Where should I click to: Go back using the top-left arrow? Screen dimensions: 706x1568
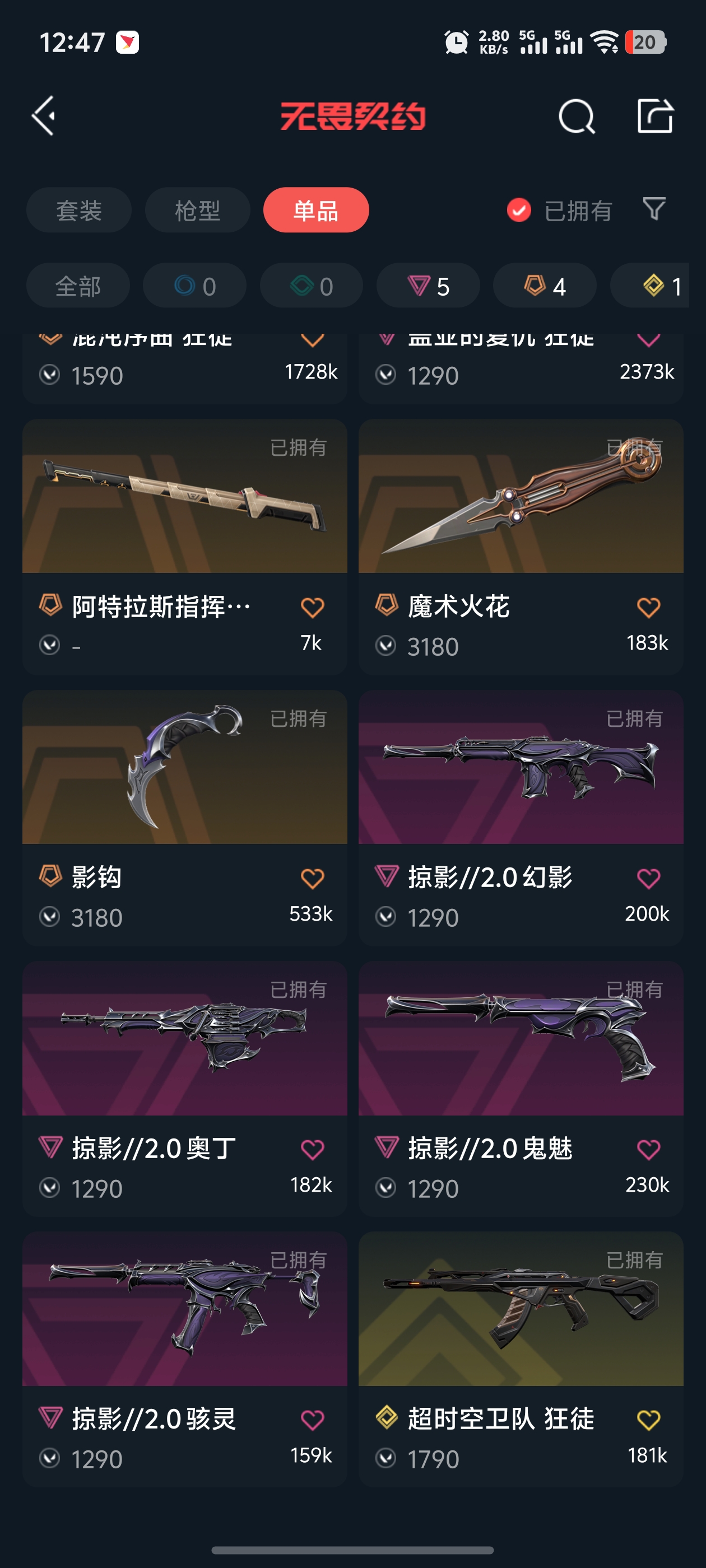click(44, 116)
